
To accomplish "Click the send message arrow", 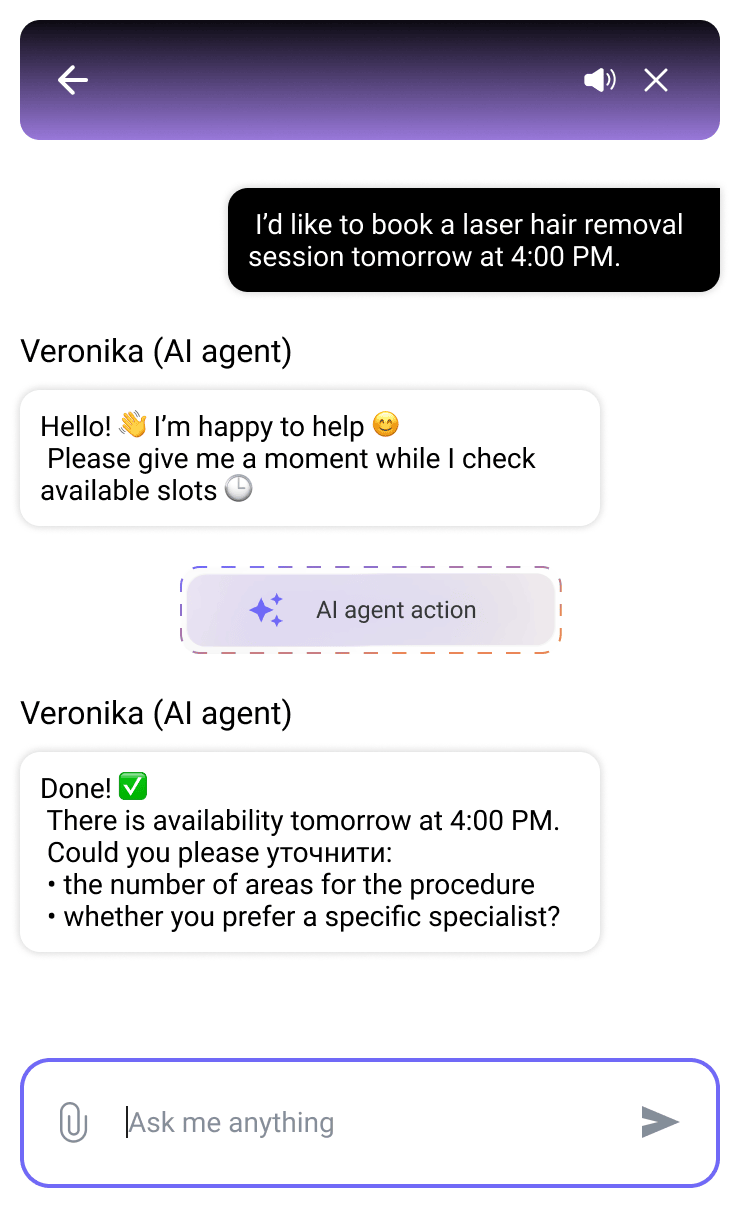I will [x=659, y=1123].
